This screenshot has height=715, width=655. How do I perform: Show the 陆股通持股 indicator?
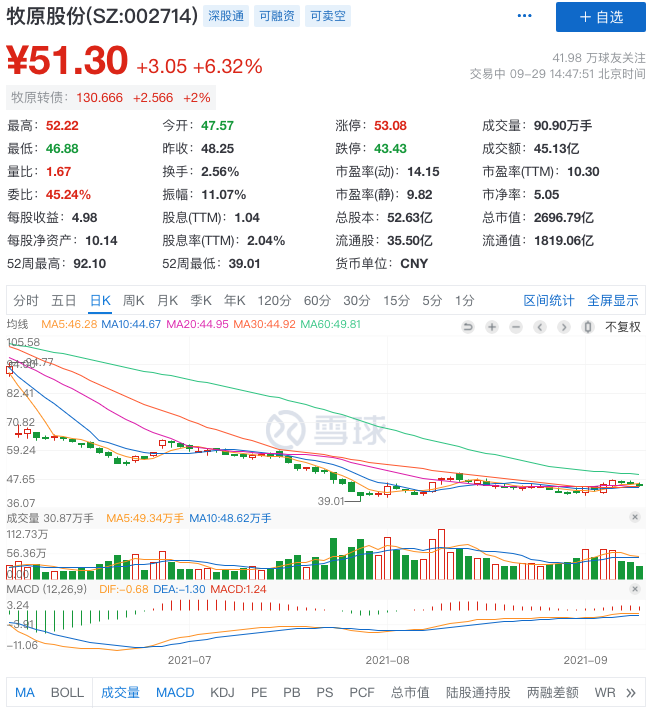point(478,692)
